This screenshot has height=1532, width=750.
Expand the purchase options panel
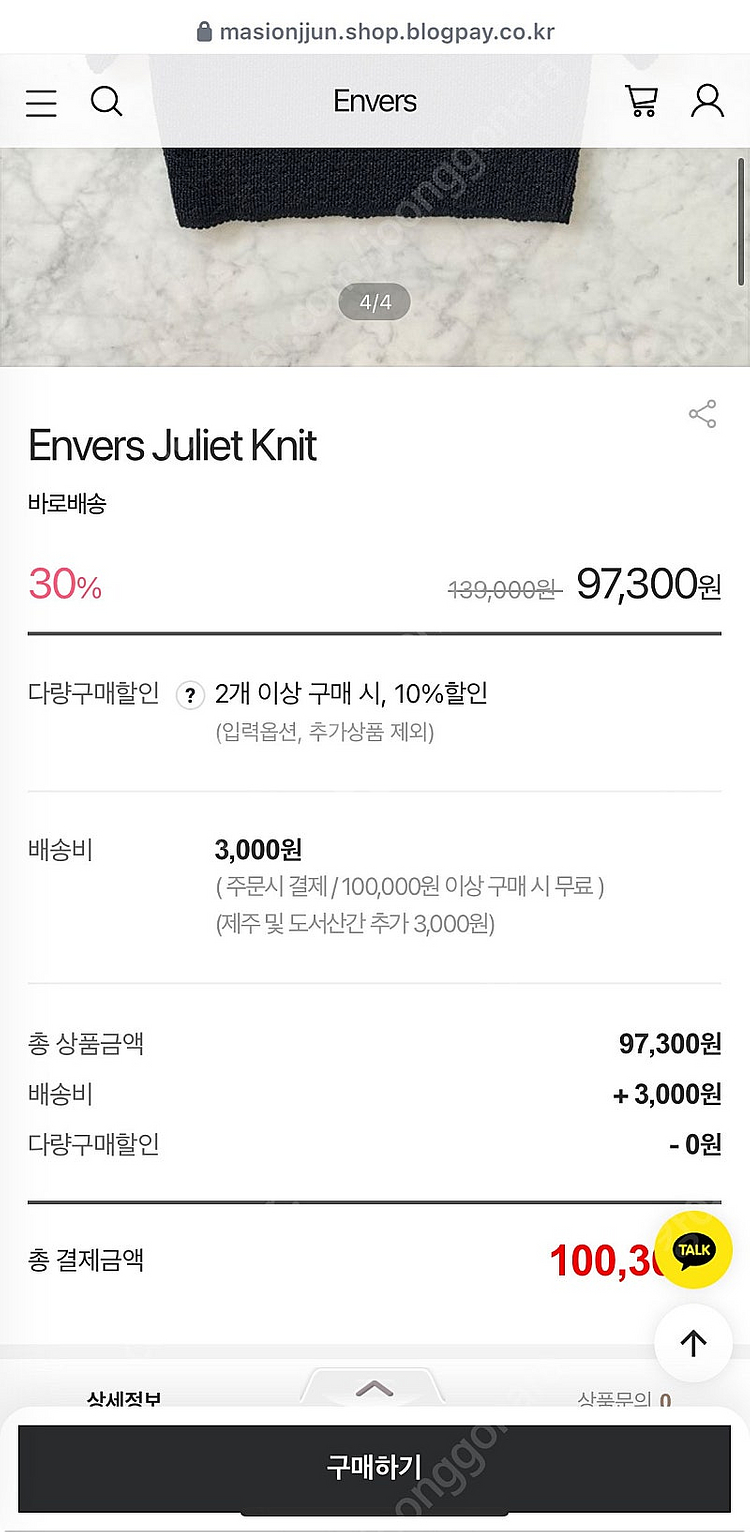pyautogui.click(x=374, y=1388)
